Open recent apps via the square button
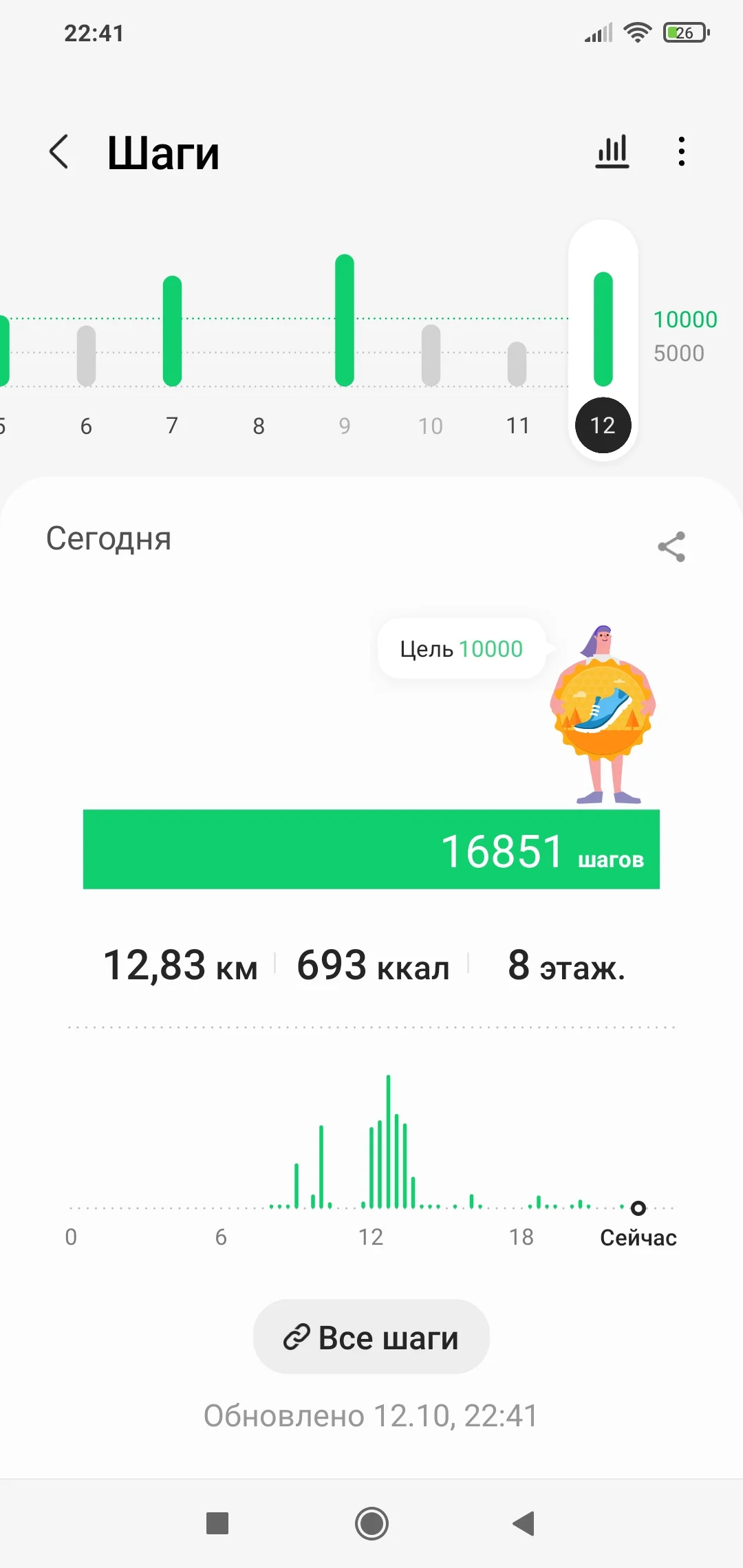 [217, 1523]
